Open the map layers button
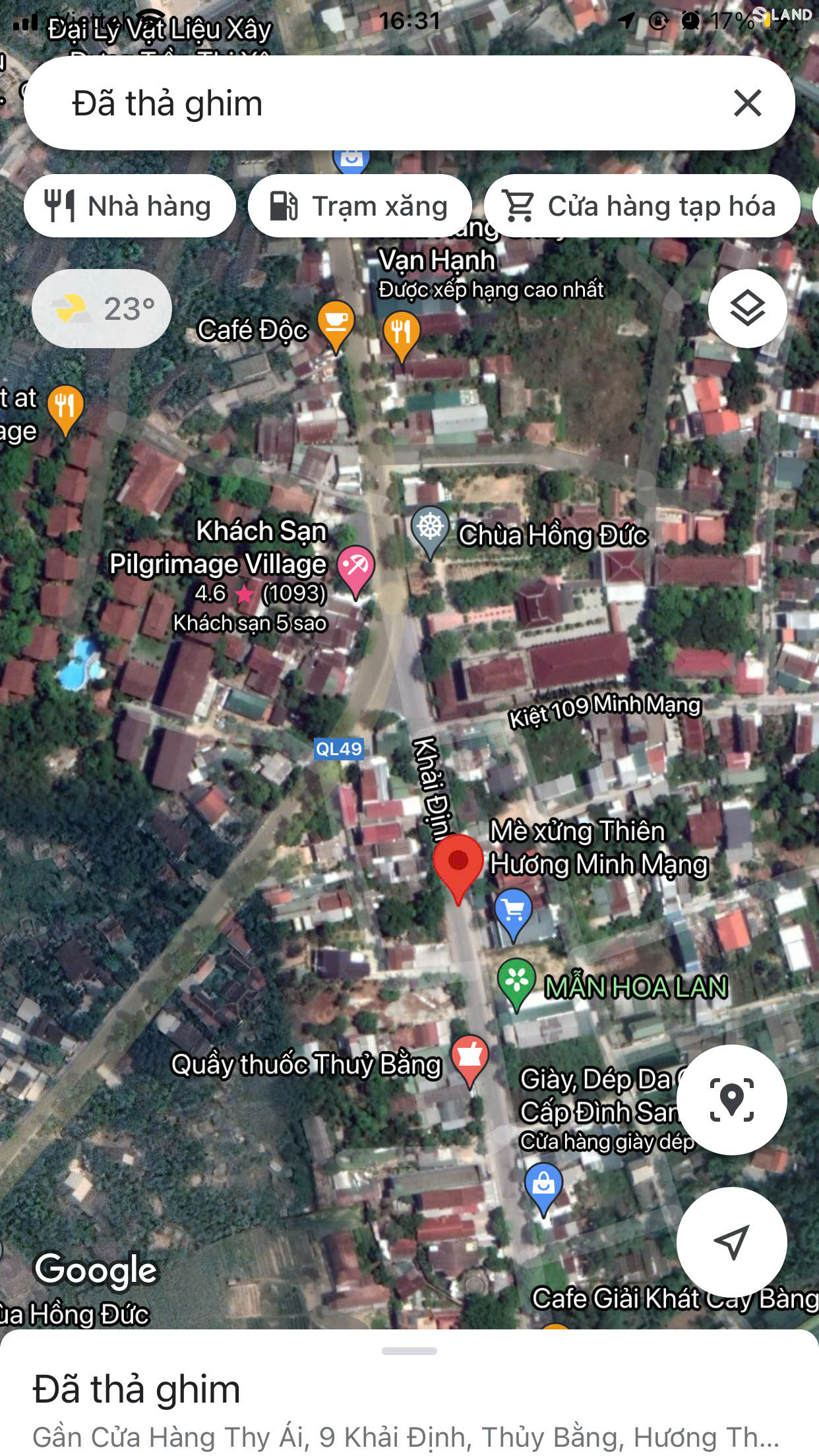Screen dimensions: 819x1456 point(747,309)
